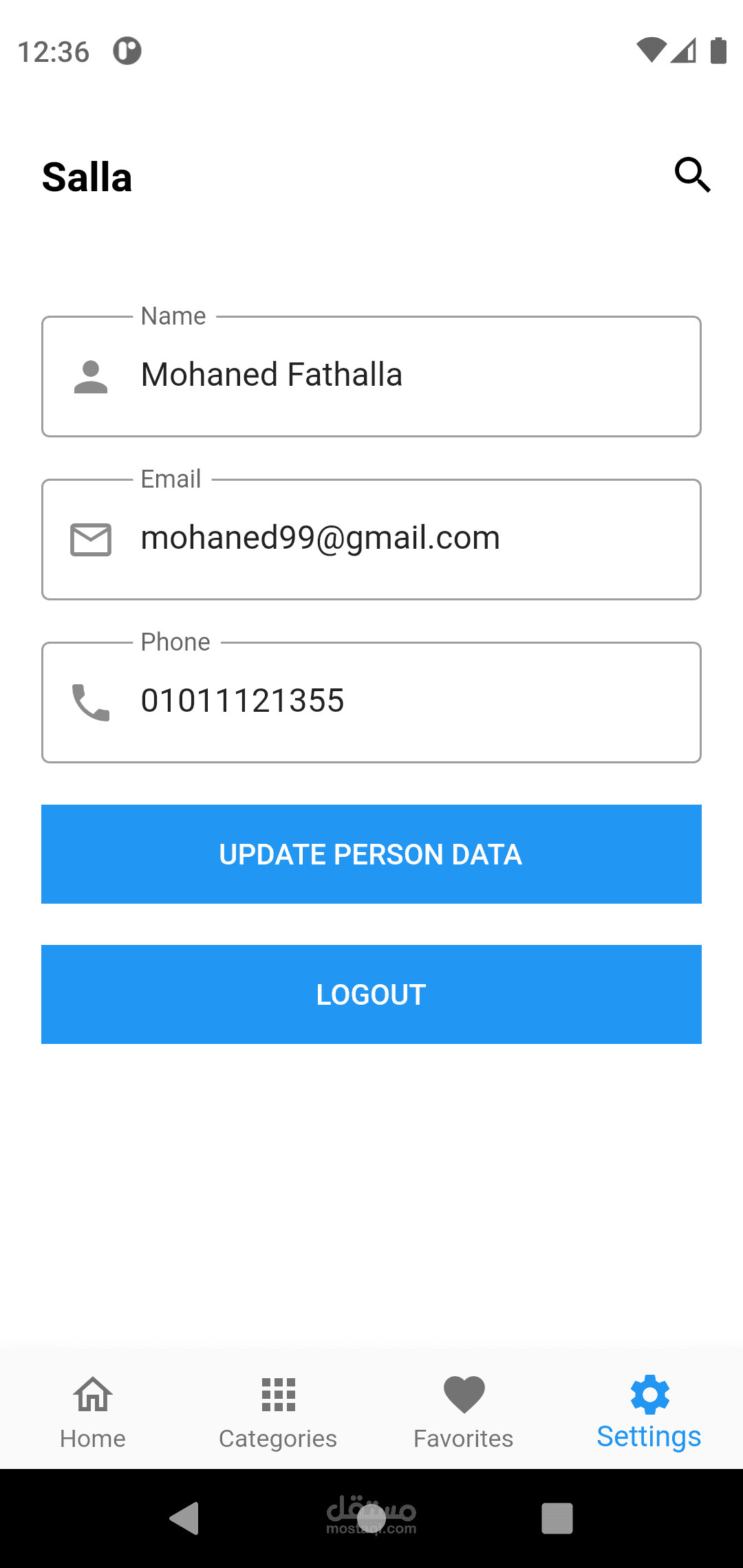Screen dimensions: 743x1568
Task: Tap the Update Person Data button
Action: click(x=371, y=854)
